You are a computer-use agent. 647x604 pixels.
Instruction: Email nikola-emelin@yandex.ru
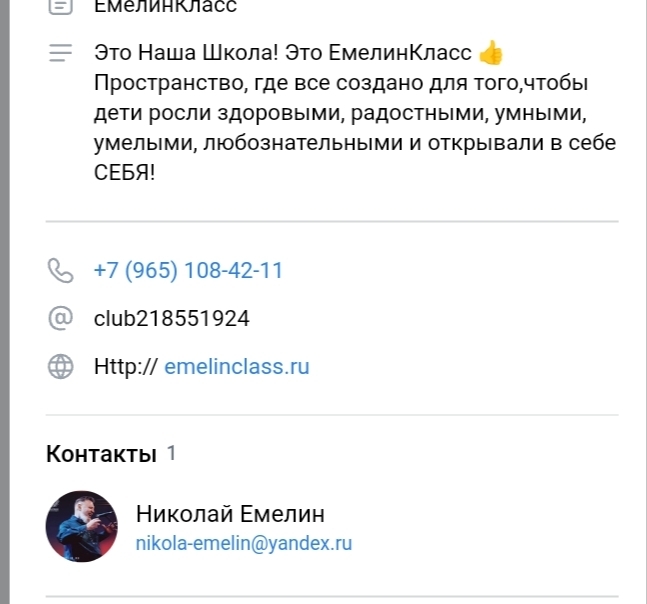pyautogui.click(x=243, y=544)
